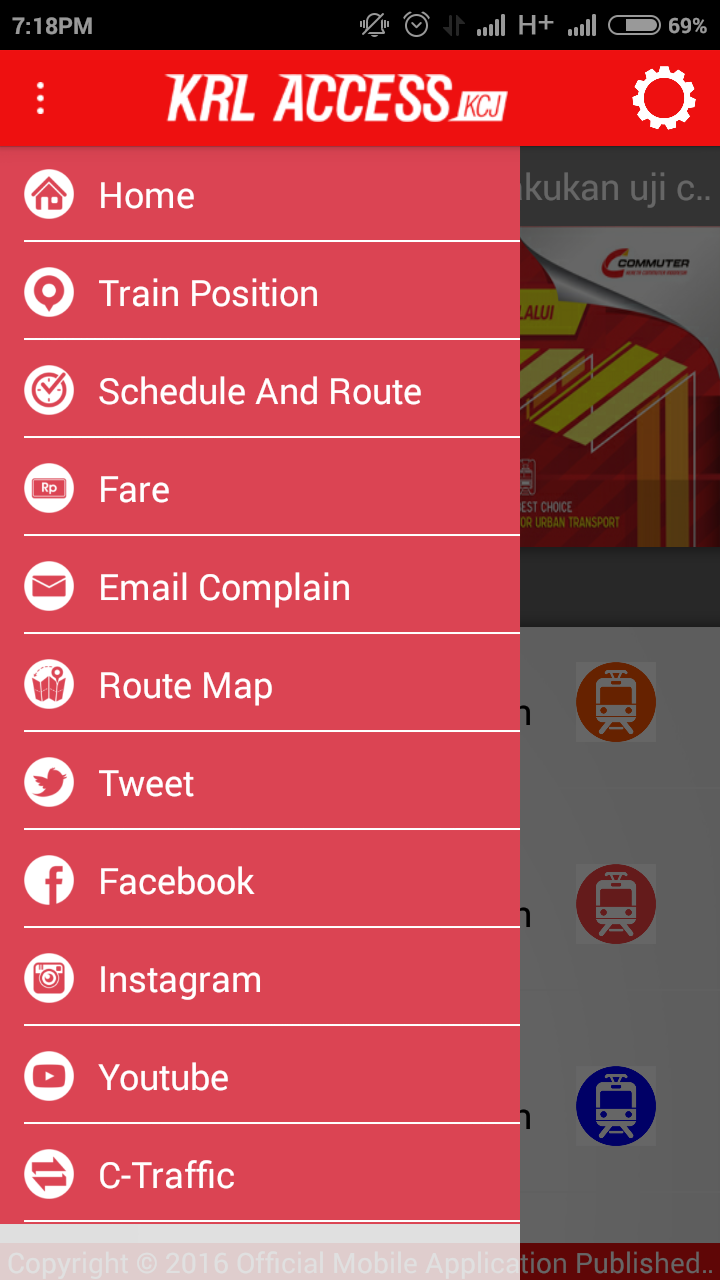Click the Rp Fare icon
Screen dimensions: 720x1280
49,489
